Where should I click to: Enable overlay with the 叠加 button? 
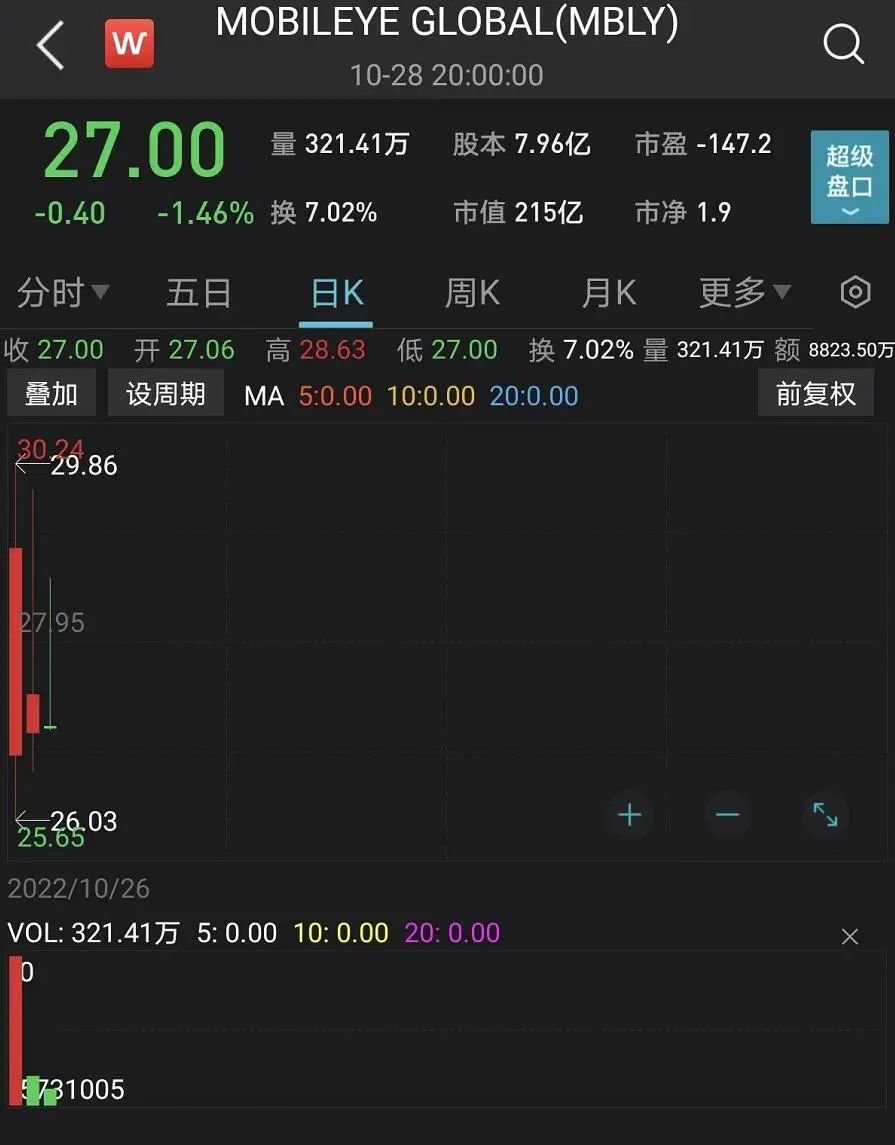coord(51,393)
